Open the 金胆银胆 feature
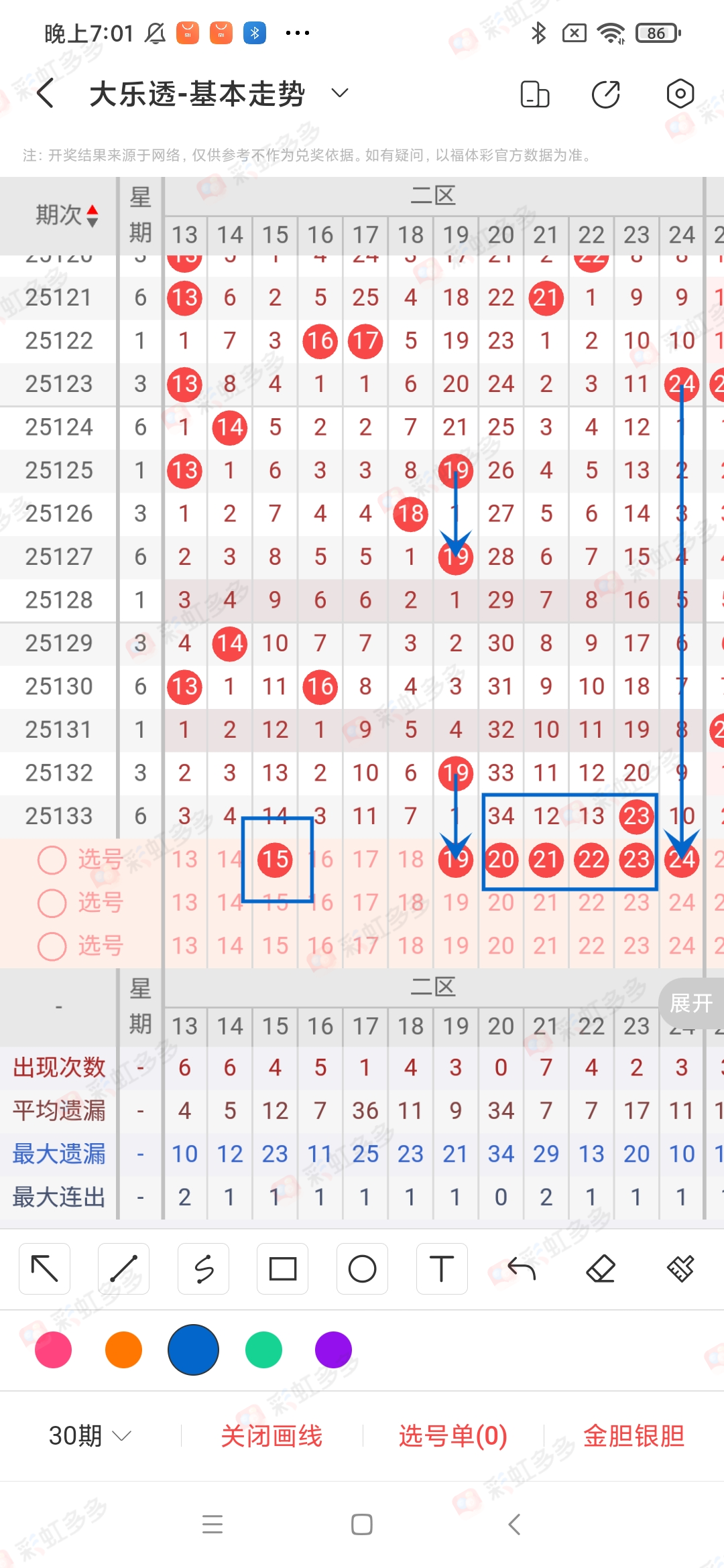The image size is (724, 1568). [x=633, y=1435]
